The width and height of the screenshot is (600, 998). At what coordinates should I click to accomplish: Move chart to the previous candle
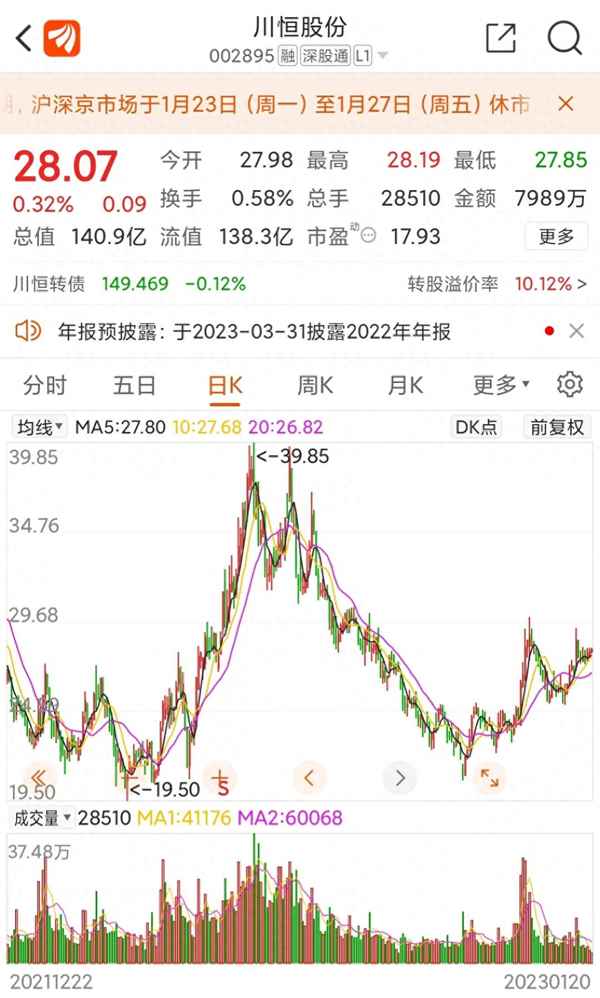click(x=310, y=776)
